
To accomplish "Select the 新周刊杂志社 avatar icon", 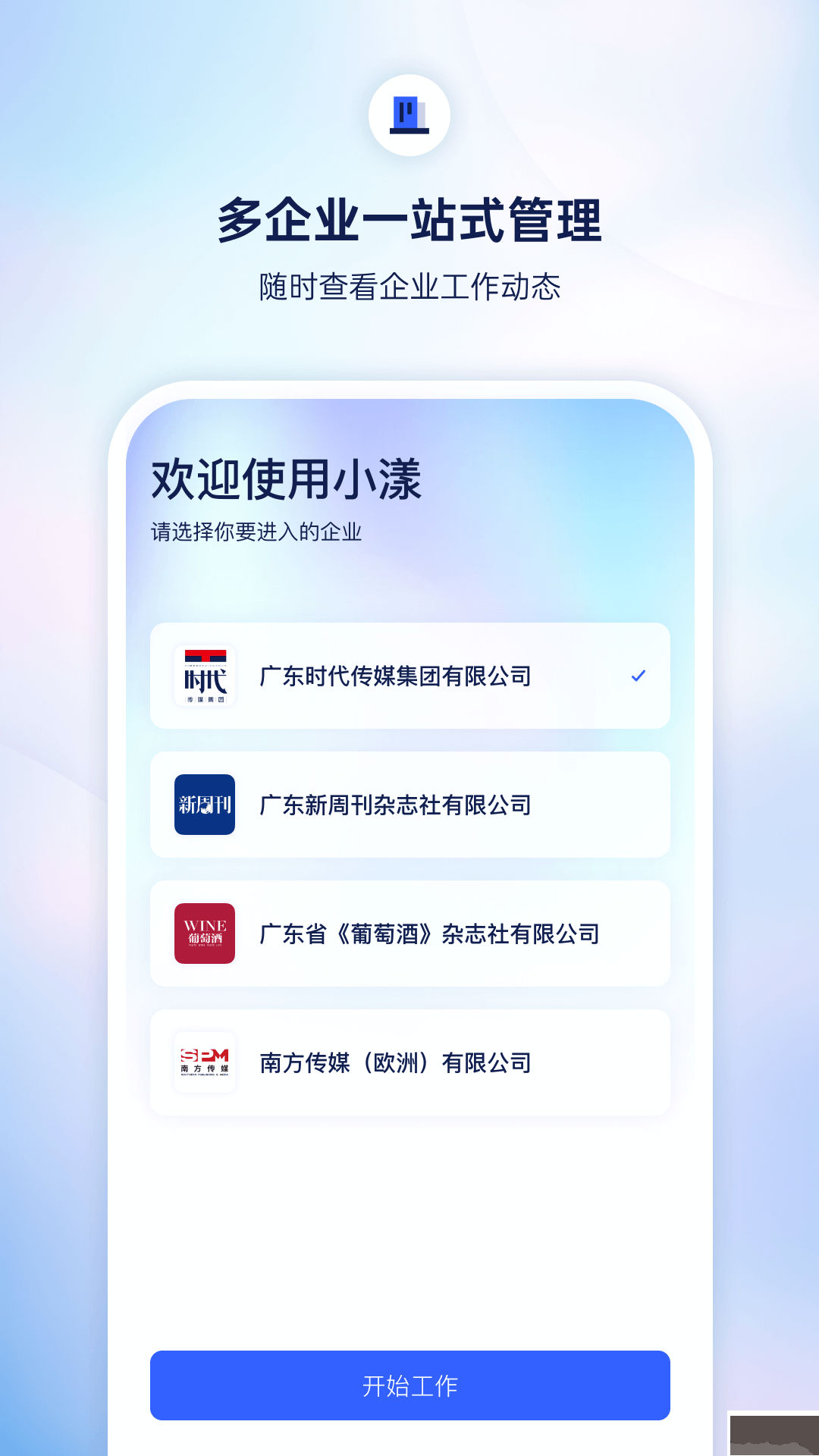I will (204, 805).
